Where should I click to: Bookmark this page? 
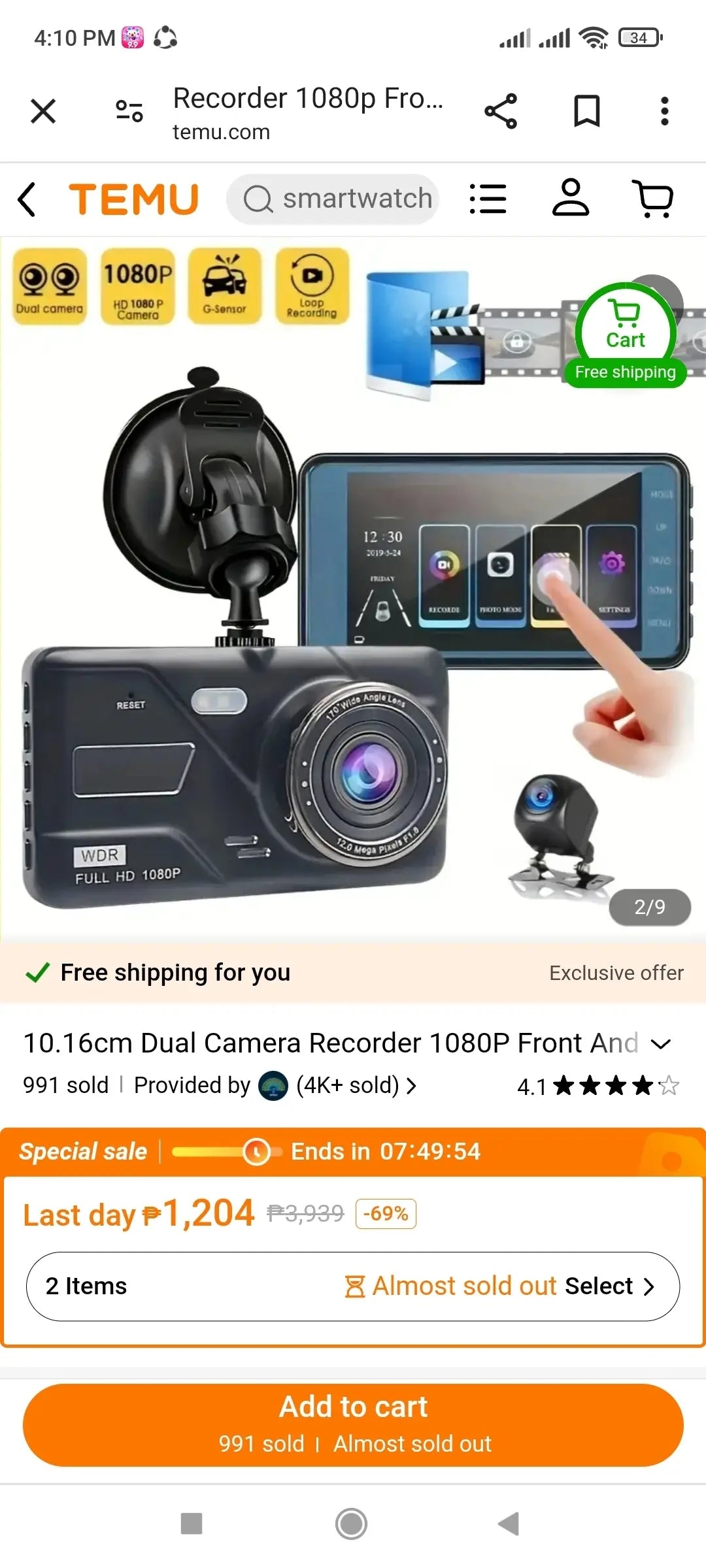coord(586,111)
